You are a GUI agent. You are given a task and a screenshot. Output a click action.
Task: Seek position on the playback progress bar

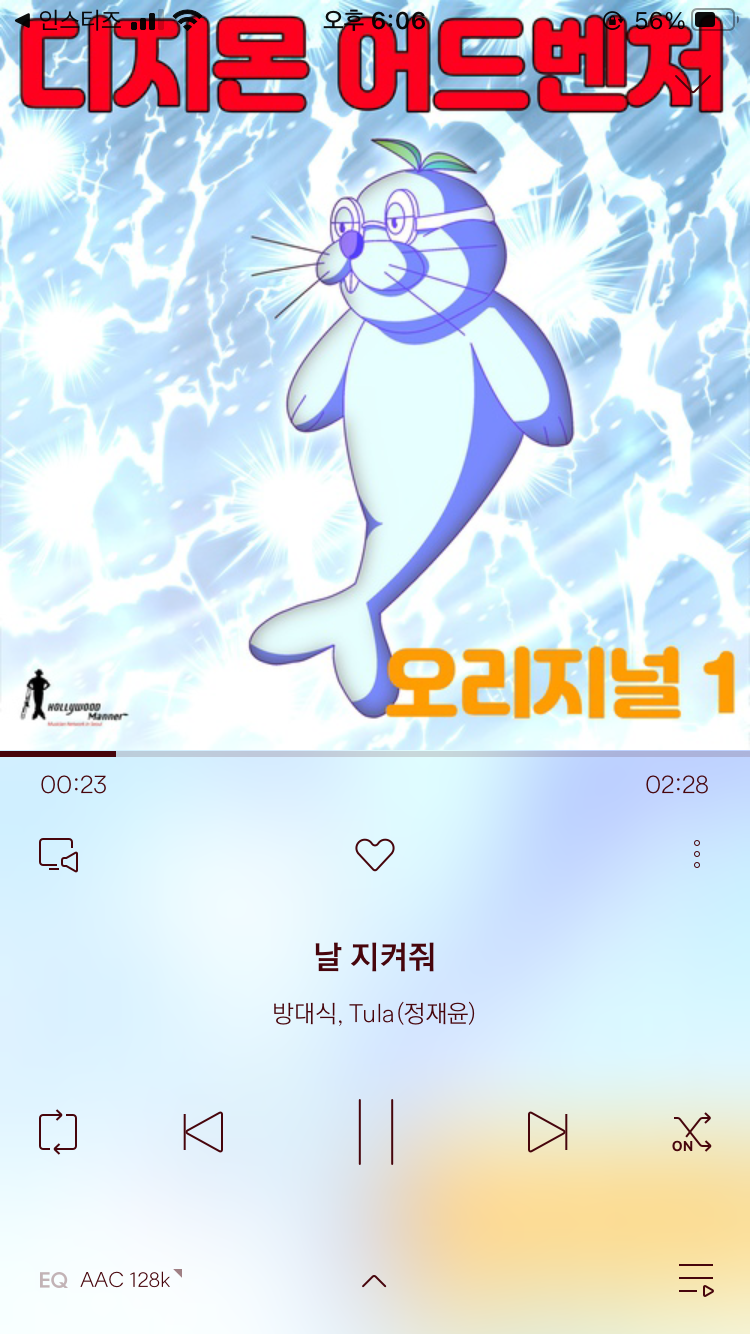pos(375,752)
